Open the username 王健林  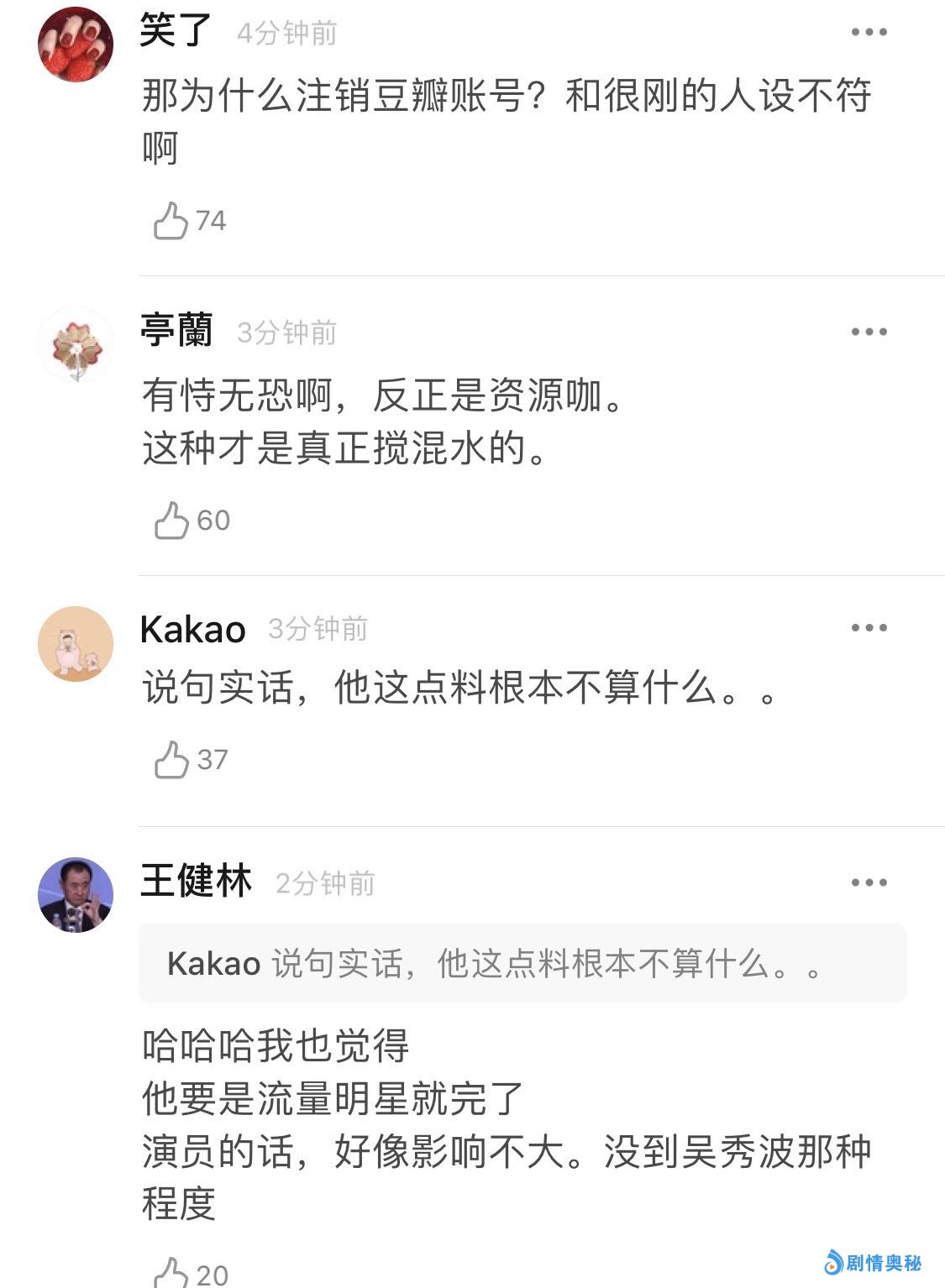196,881
